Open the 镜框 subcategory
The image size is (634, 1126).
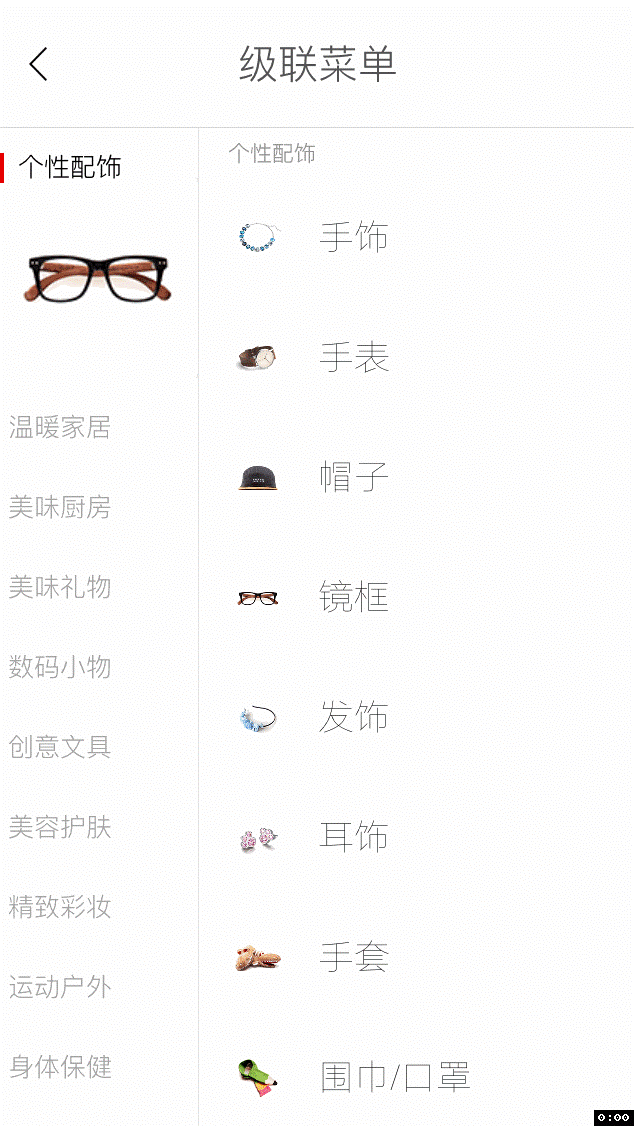[x=353, y=597]
